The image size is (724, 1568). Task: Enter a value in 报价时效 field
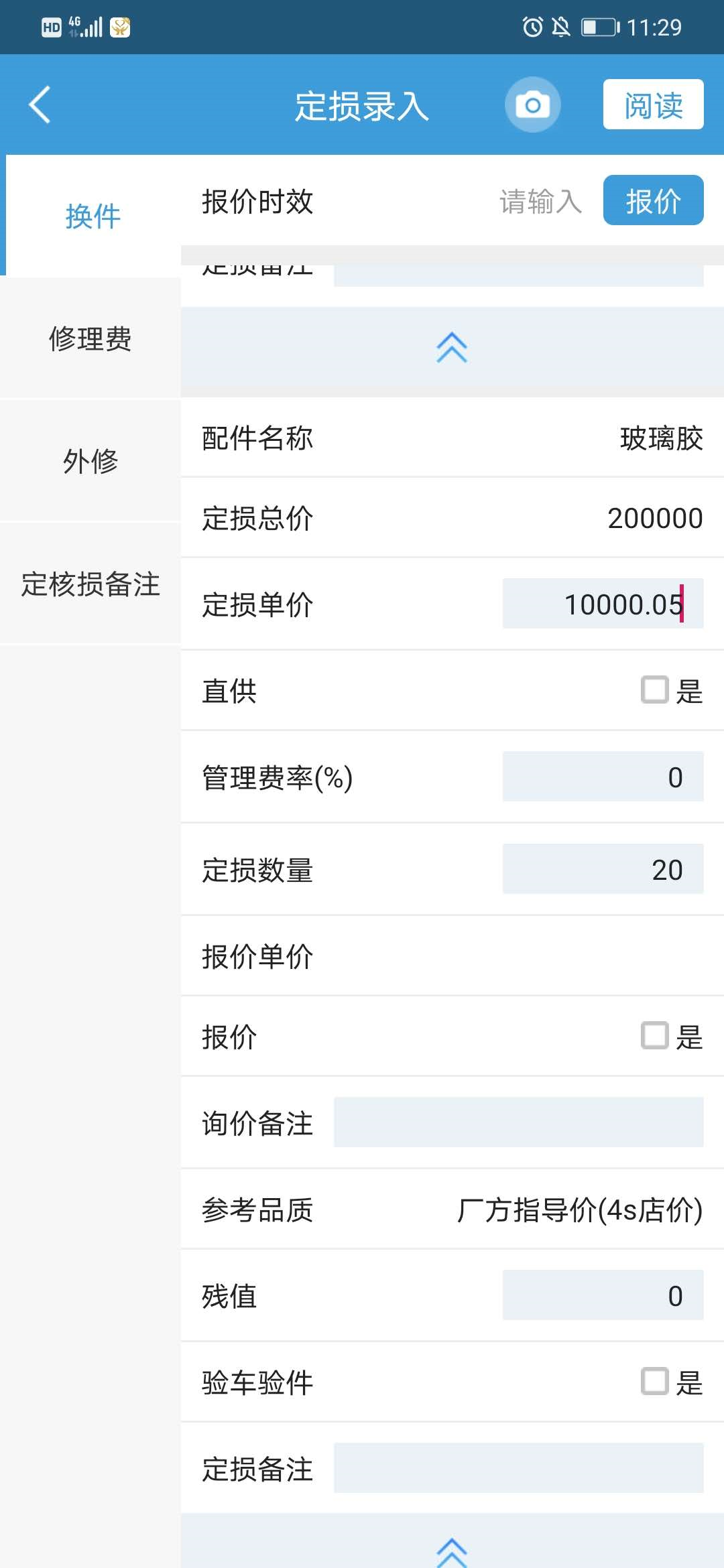[x=540, y=201]
